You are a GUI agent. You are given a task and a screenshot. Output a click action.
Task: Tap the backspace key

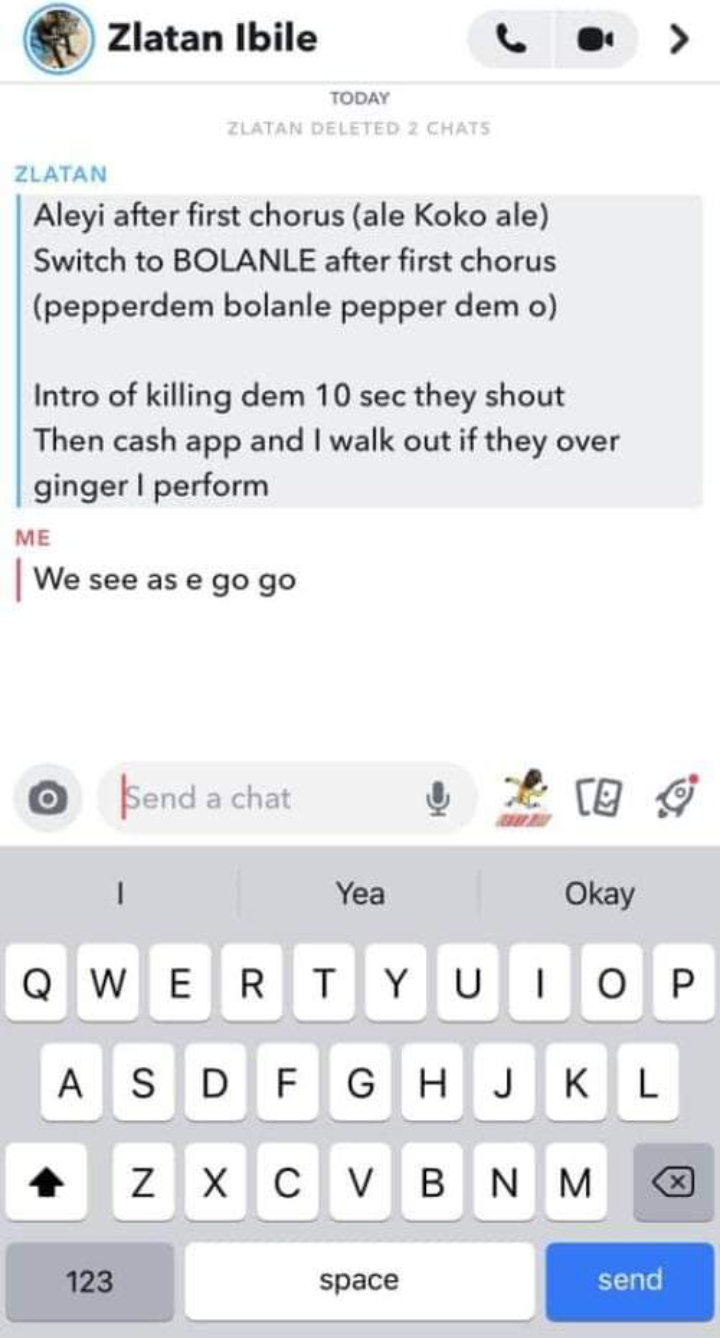point(673,1182)
